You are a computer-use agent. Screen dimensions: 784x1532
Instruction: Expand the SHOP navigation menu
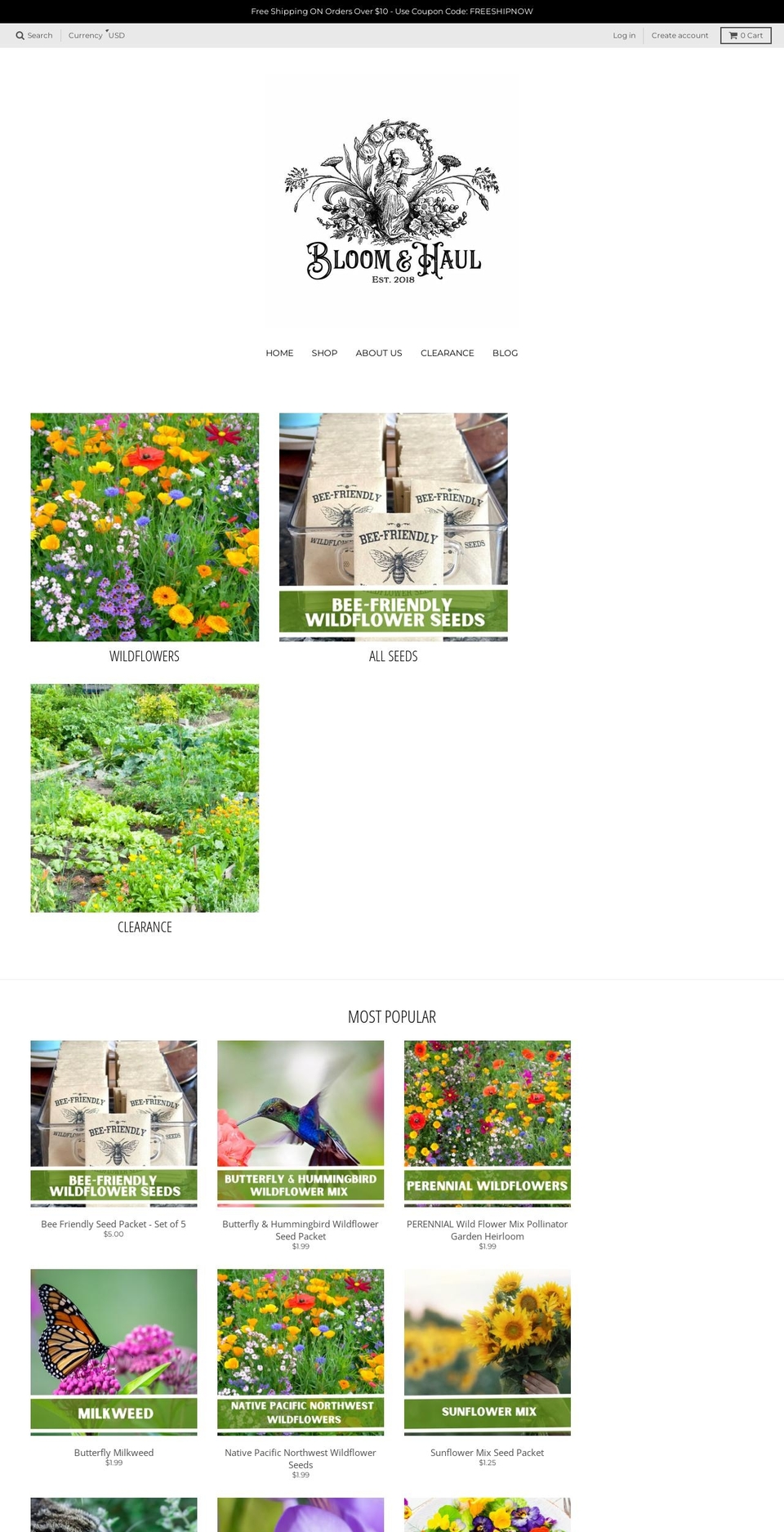coord(324,353)
